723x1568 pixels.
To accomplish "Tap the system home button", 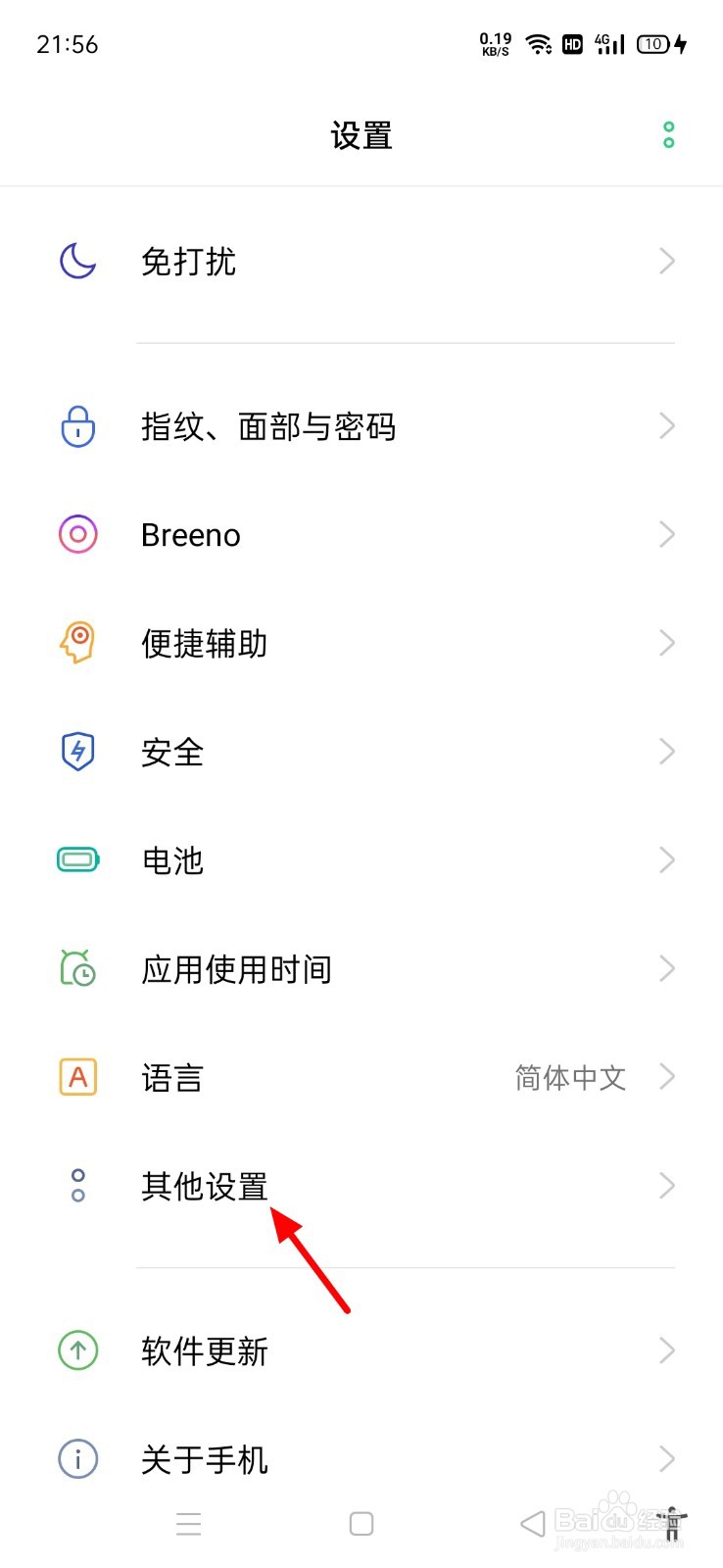I will [361, 1524].
